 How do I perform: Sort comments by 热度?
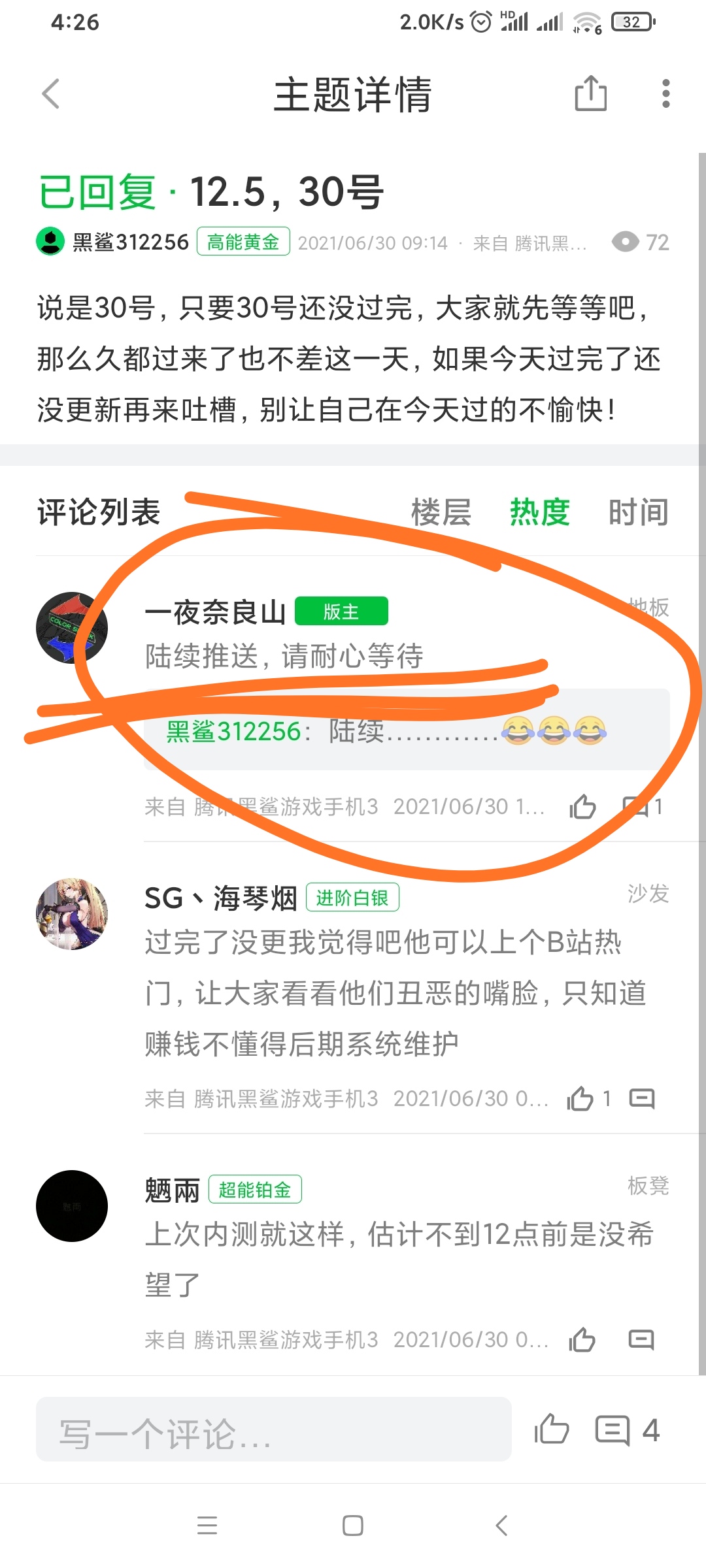pos(540,512)
